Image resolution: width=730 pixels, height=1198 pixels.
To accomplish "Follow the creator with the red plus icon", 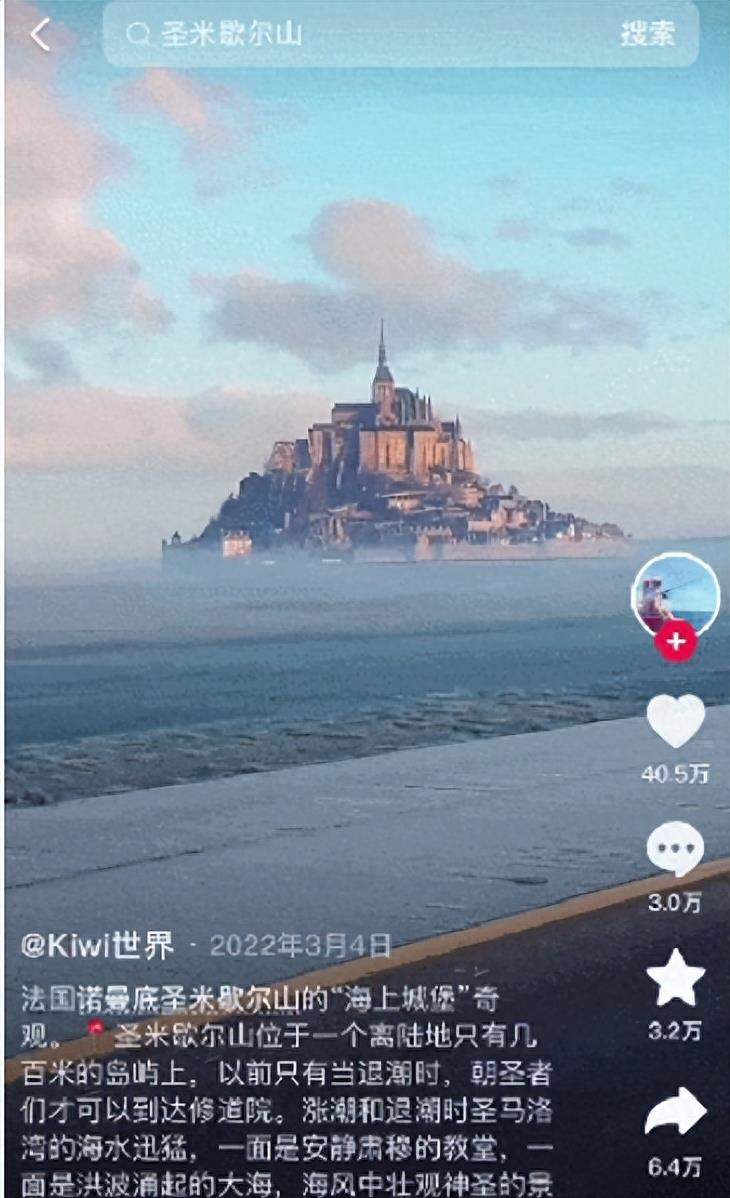I will pyautogui.click(x=676, y=643).
